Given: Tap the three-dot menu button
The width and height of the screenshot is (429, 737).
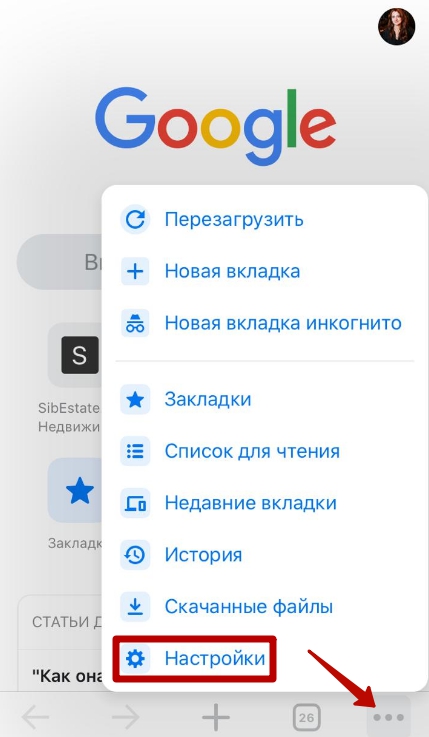Looking at the screenshot, I should (388, 717).
